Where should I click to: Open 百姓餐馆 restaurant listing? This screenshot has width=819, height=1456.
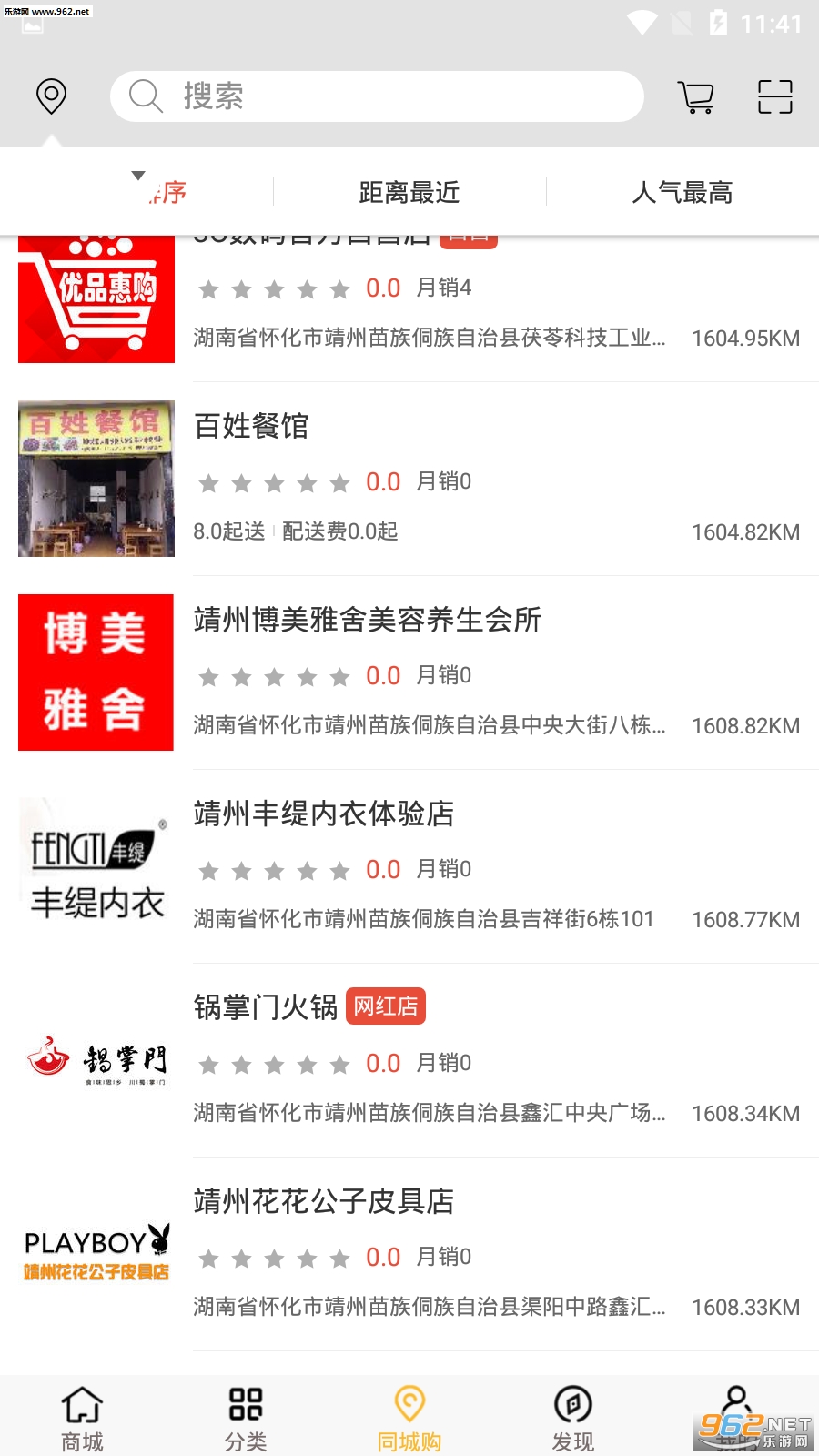click(409, 479)
